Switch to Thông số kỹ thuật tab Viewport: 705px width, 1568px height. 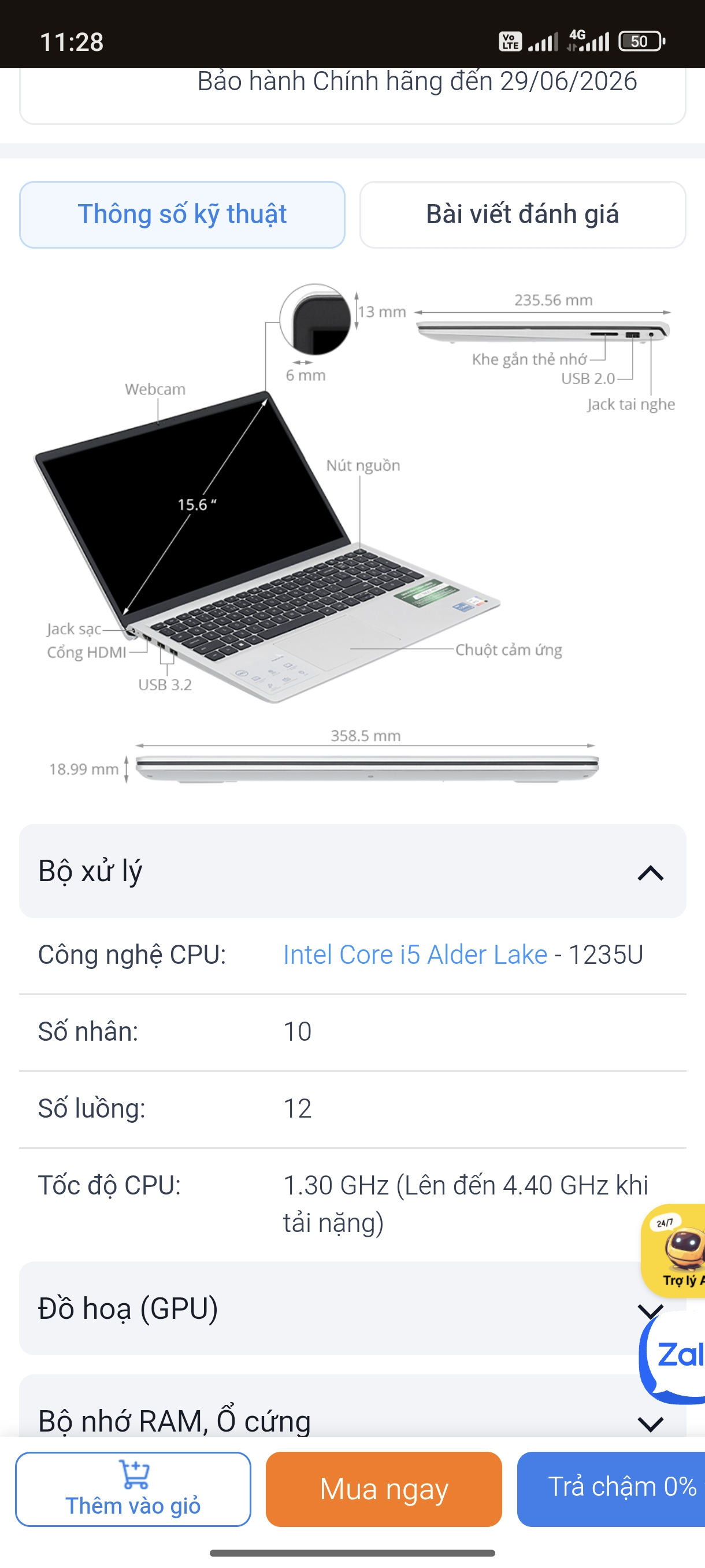click(182, 215)
